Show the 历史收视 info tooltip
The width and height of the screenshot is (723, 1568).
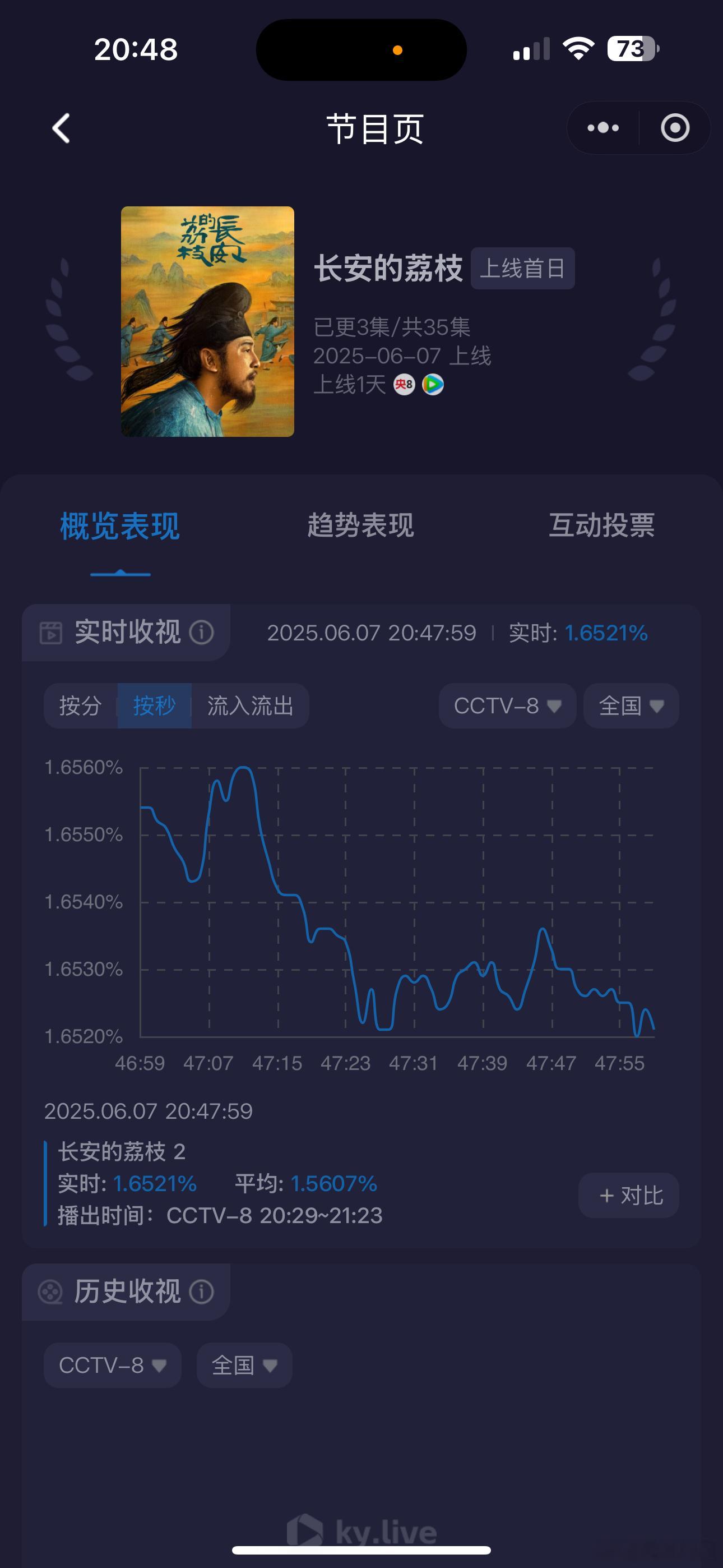pos(201,1292)
